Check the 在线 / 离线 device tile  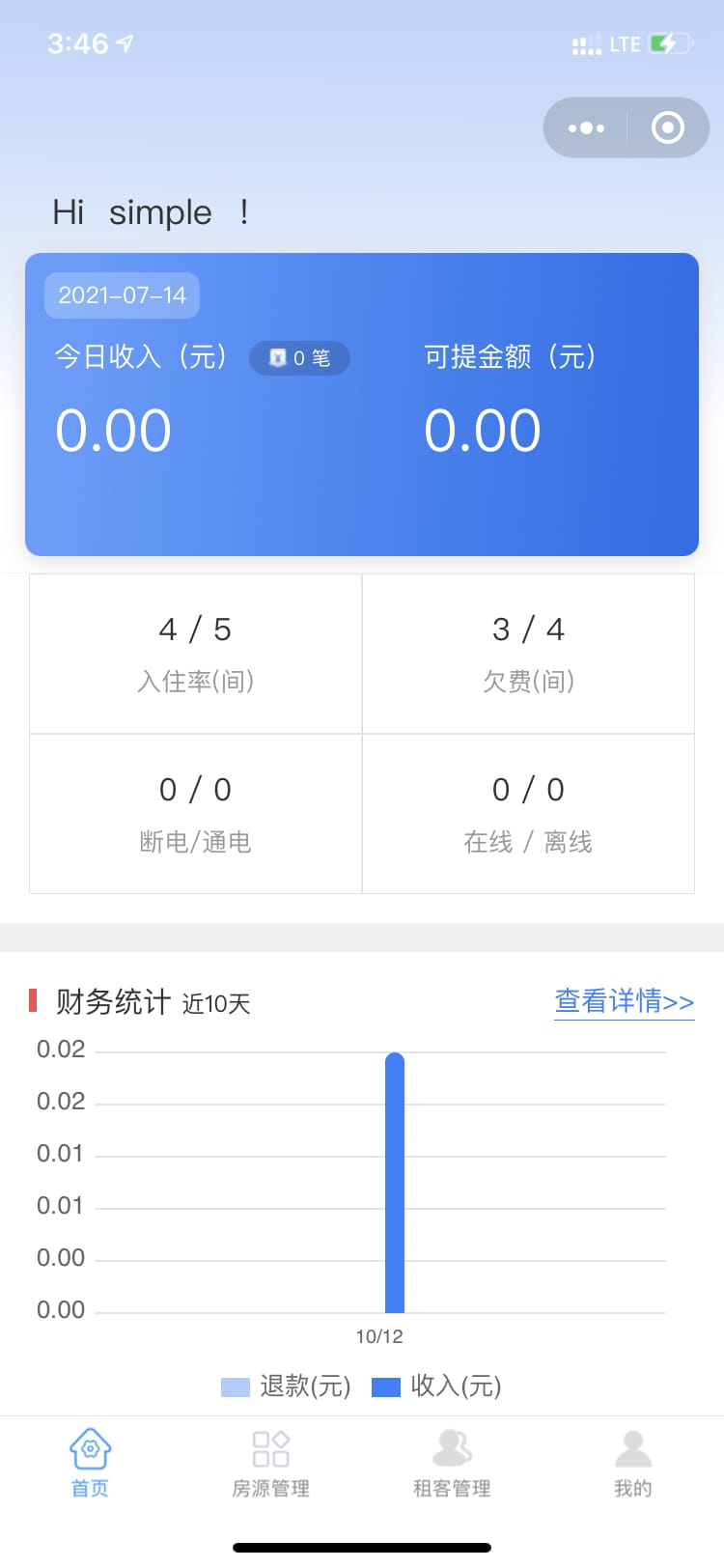tap(528, 814)
